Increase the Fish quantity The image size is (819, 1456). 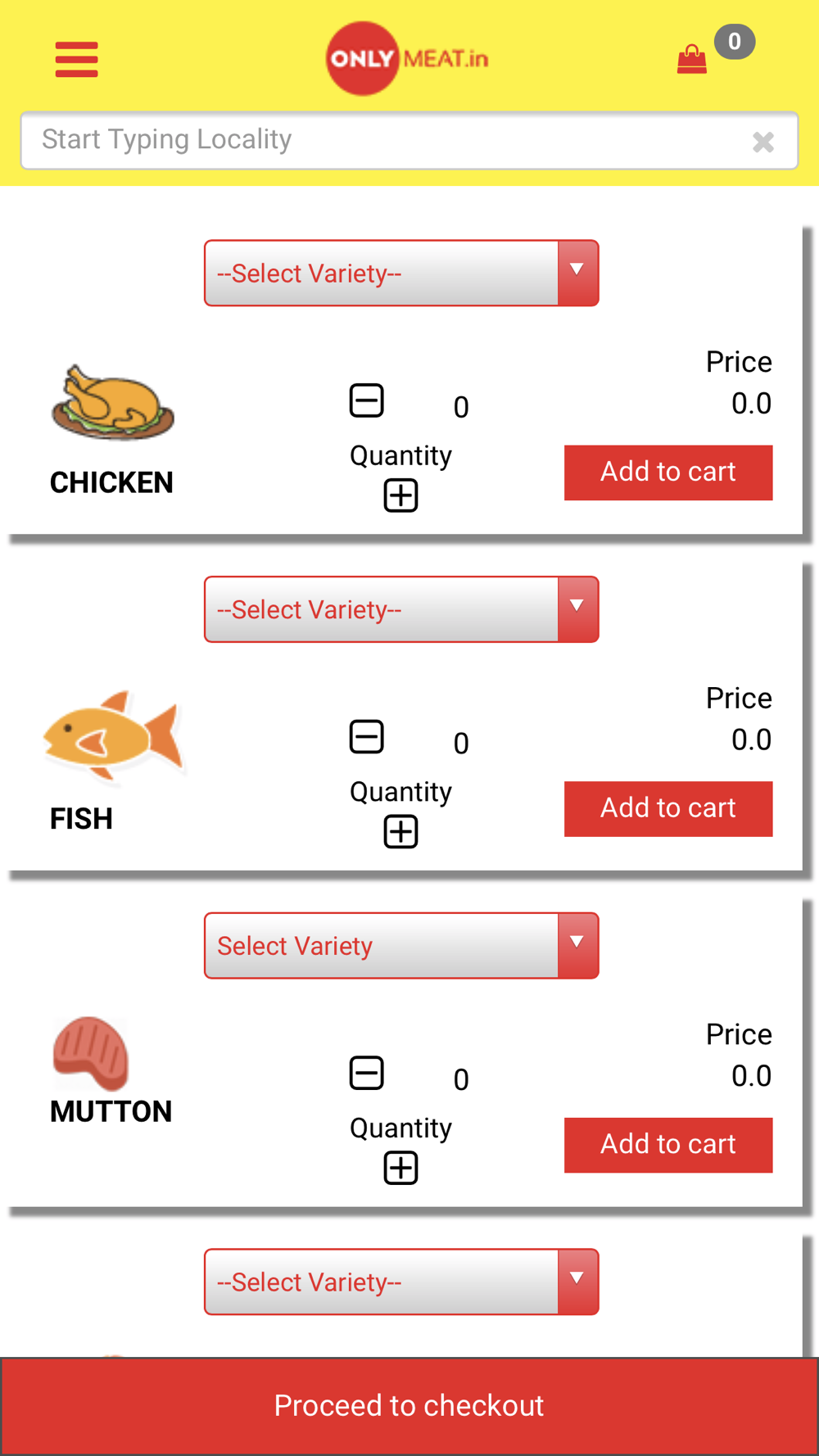tap(400, 831)
